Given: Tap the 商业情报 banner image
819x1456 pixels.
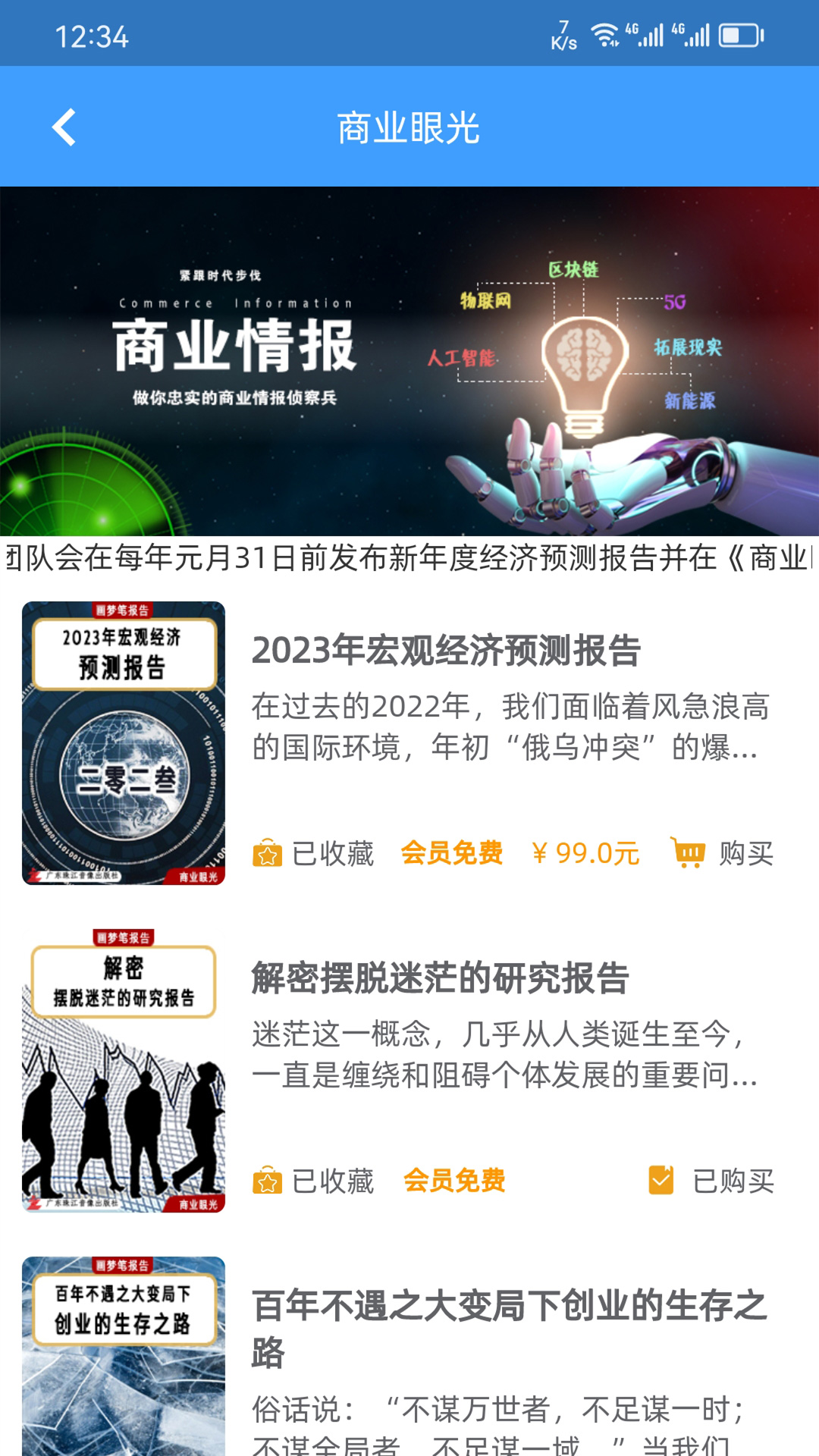Looking at the screenshot, I should (409, 360).
